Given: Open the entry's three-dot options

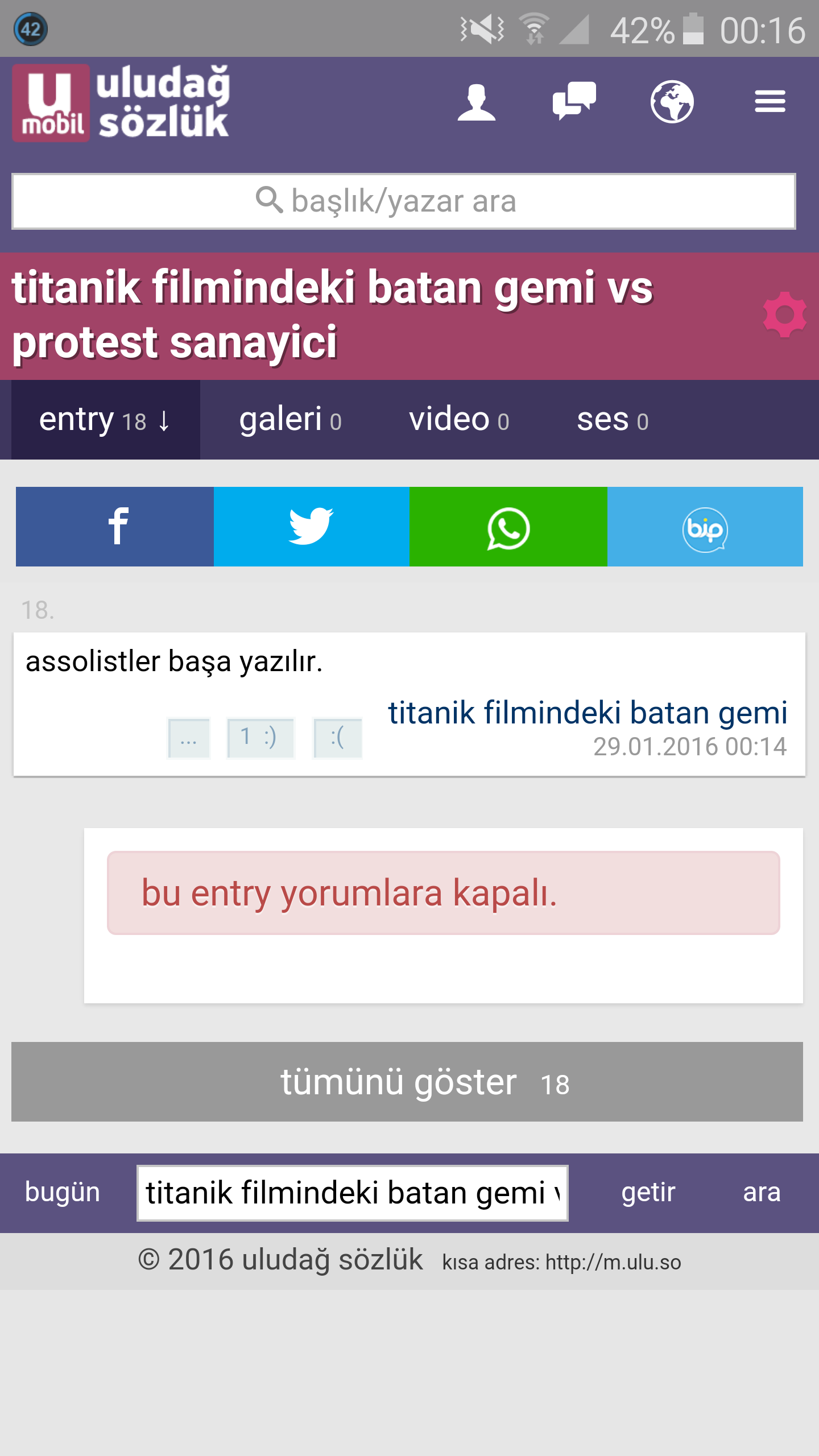Looking at the screenshot, I should pyautogui.click(x=189, y=738).
